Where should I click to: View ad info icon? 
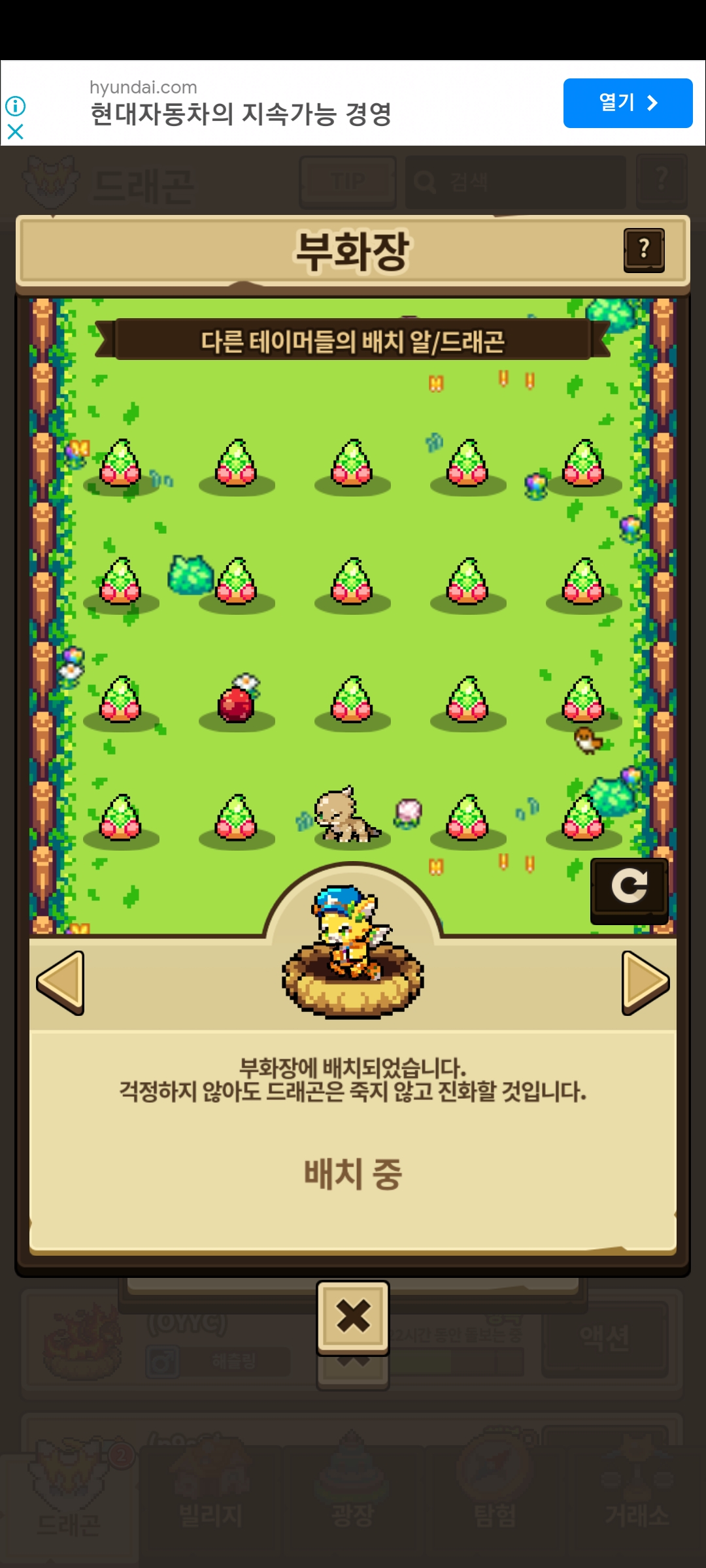coord(15,106)
